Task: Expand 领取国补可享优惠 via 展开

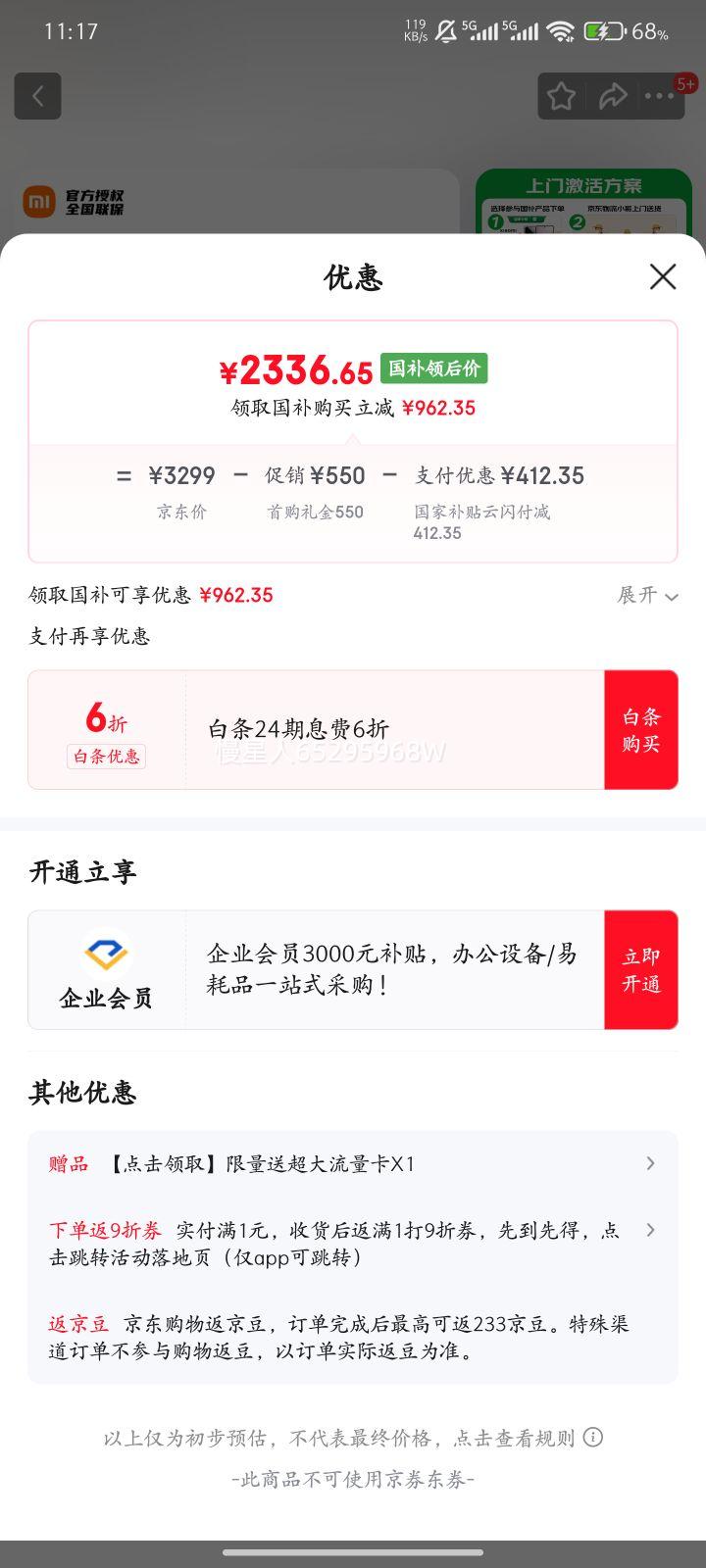Action: pyautogui.click(x=647, y=596)
